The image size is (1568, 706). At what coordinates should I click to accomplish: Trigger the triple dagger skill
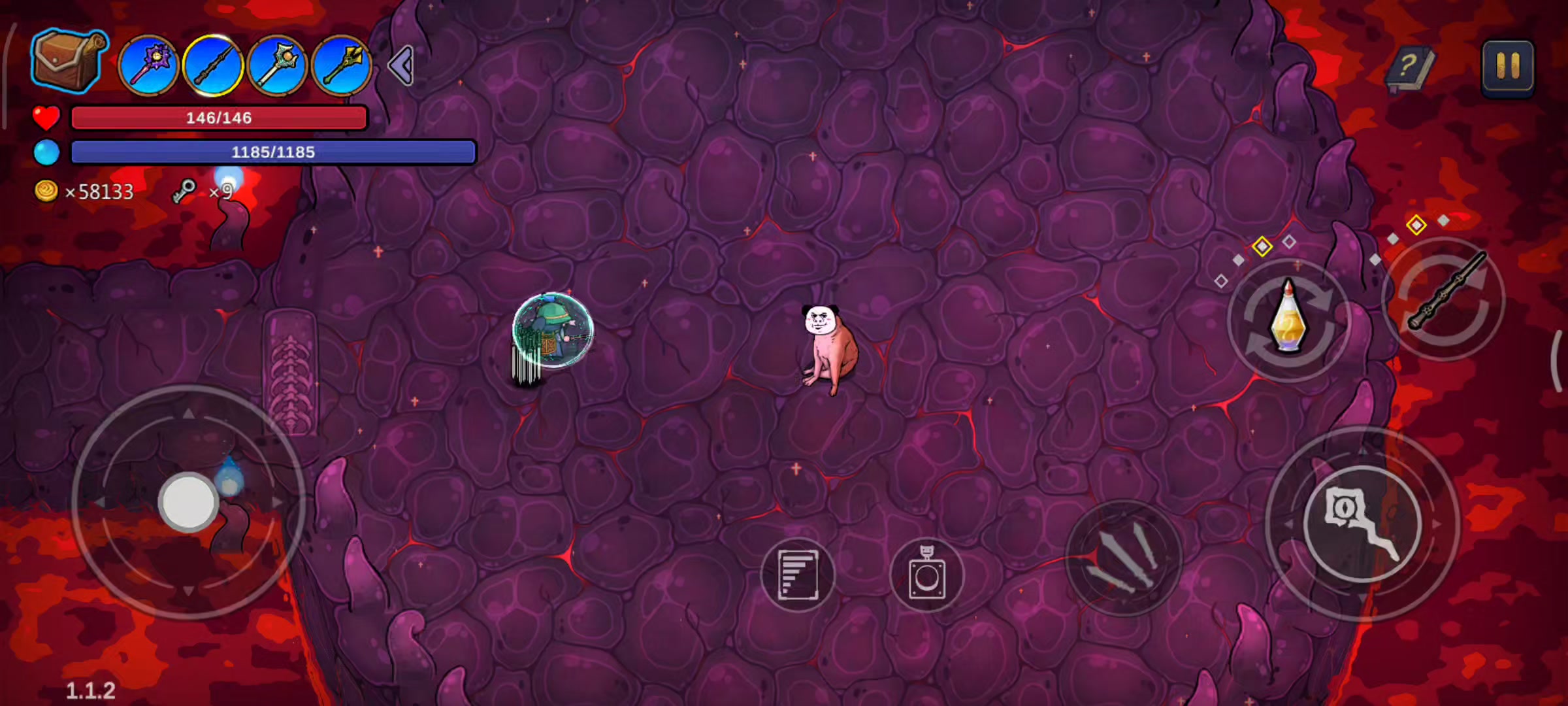click(x=1124, y=558)
